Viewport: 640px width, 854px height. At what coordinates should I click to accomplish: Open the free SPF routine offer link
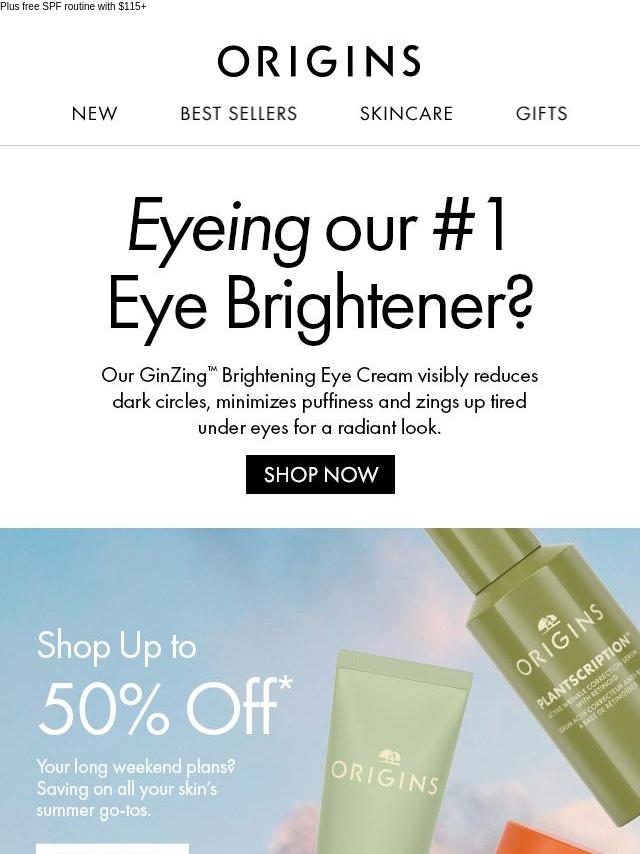click(74, 7)
